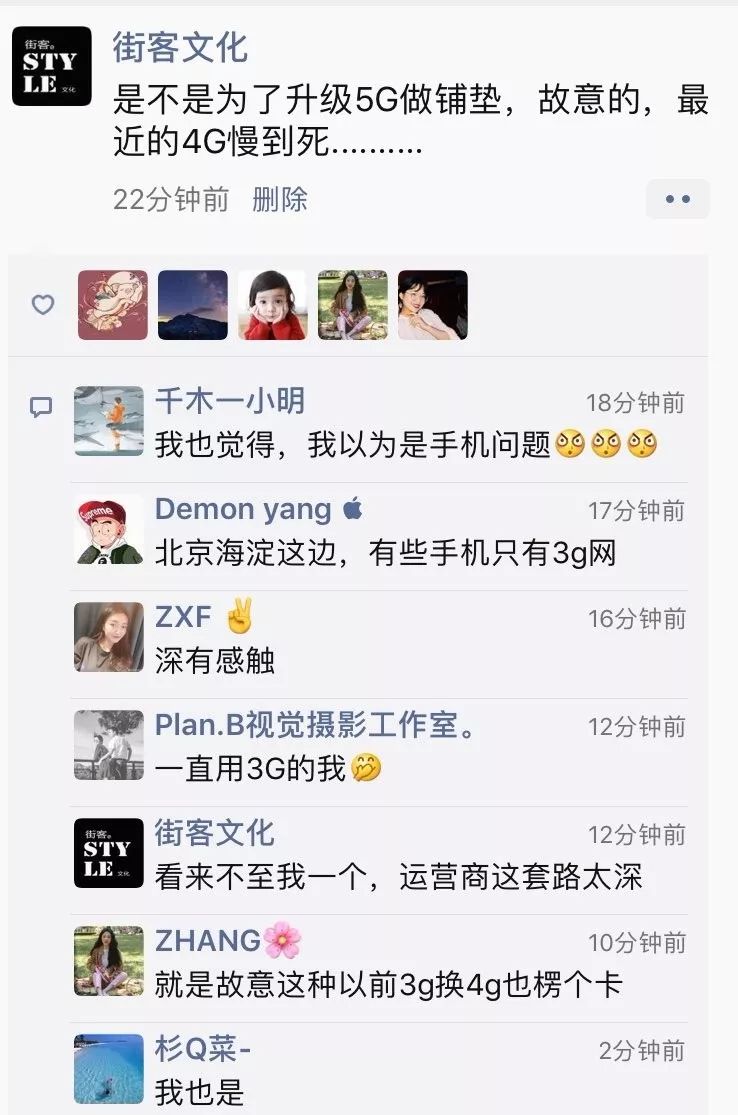Tap 删除 to delete the post
The width and height of the screenshot is (738, 1115).
pyautogui.click(x=279, y=199)
